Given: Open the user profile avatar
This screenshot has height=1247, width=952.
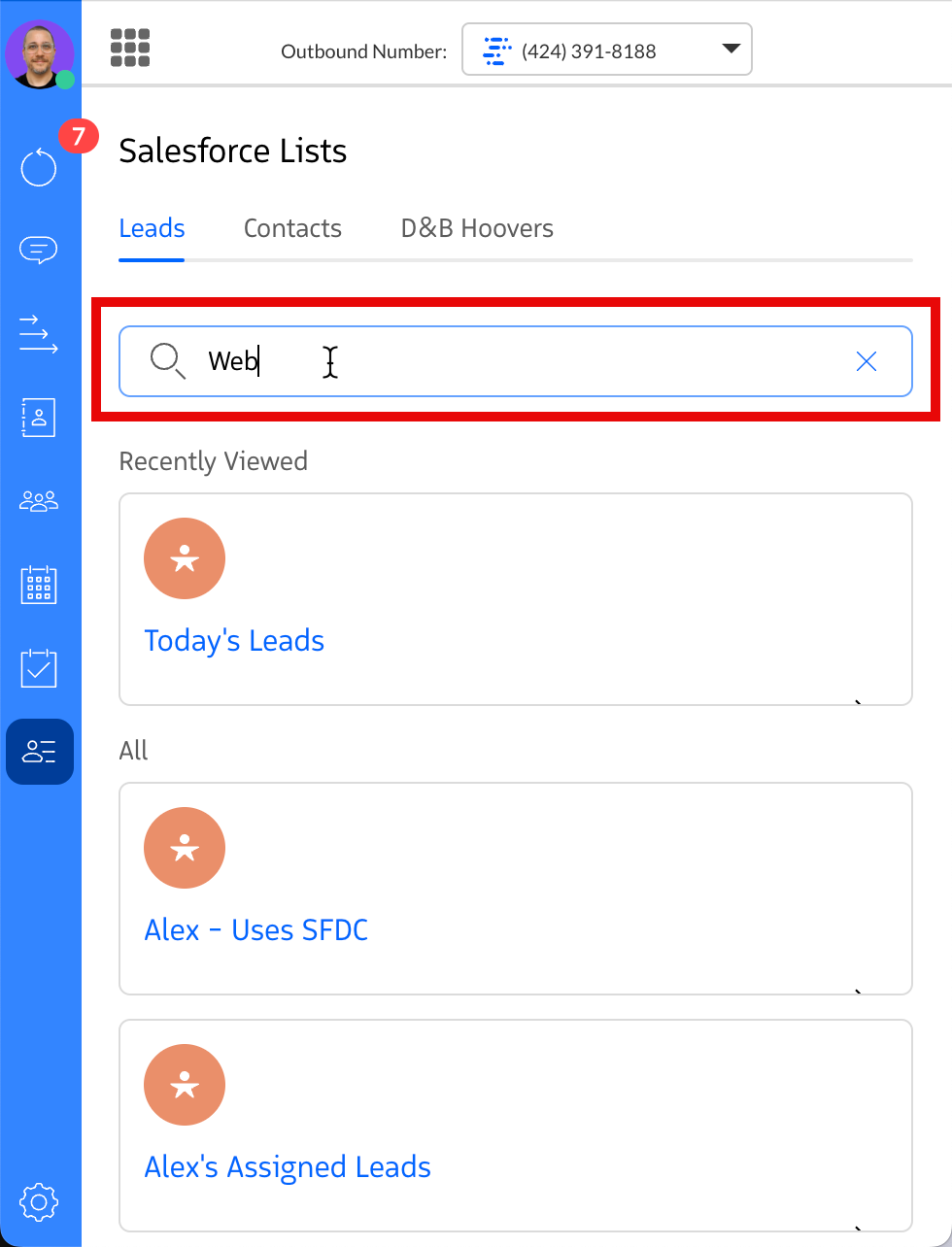Looking at the screenshot, I should 40,54.
